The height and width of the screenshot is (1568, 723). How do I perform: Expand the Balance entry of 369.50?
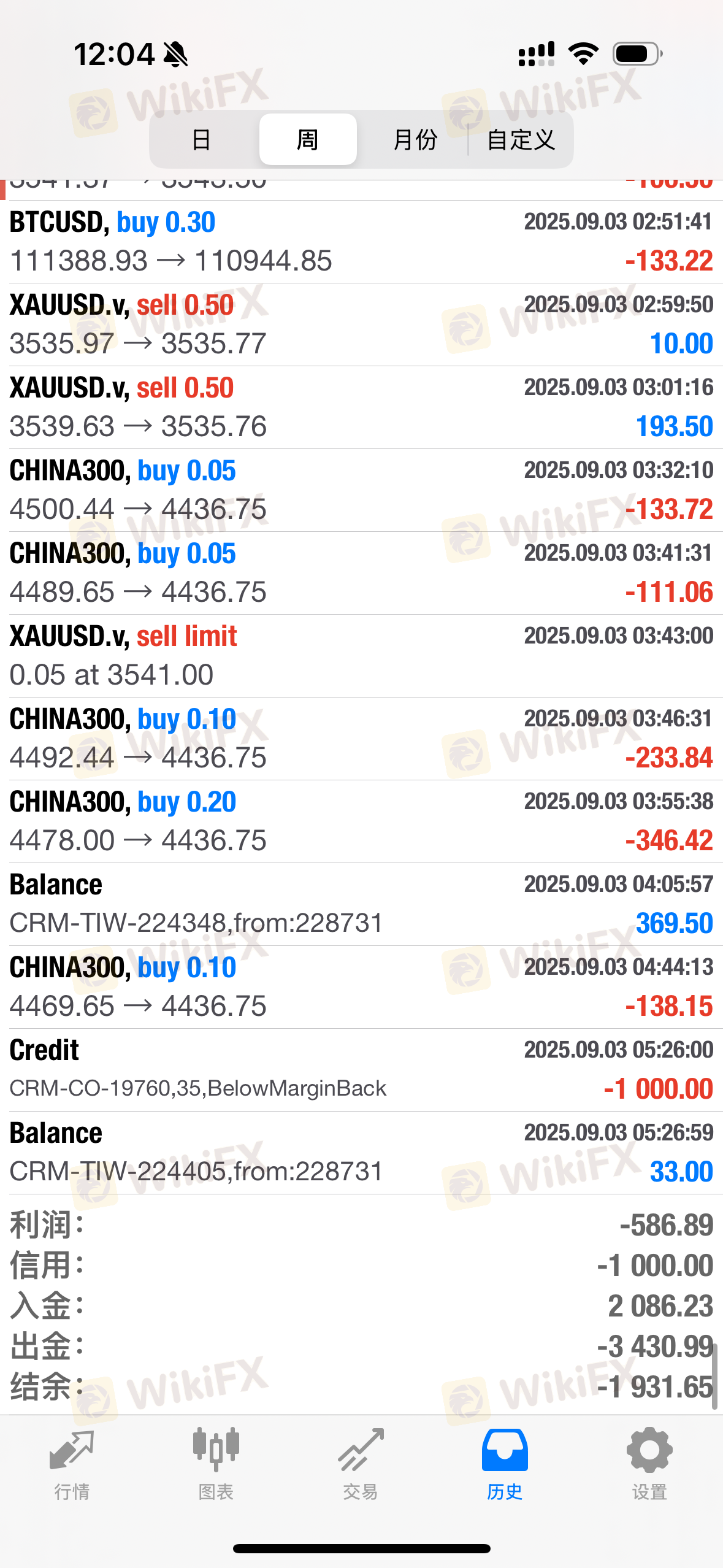(x=361, y=904)
